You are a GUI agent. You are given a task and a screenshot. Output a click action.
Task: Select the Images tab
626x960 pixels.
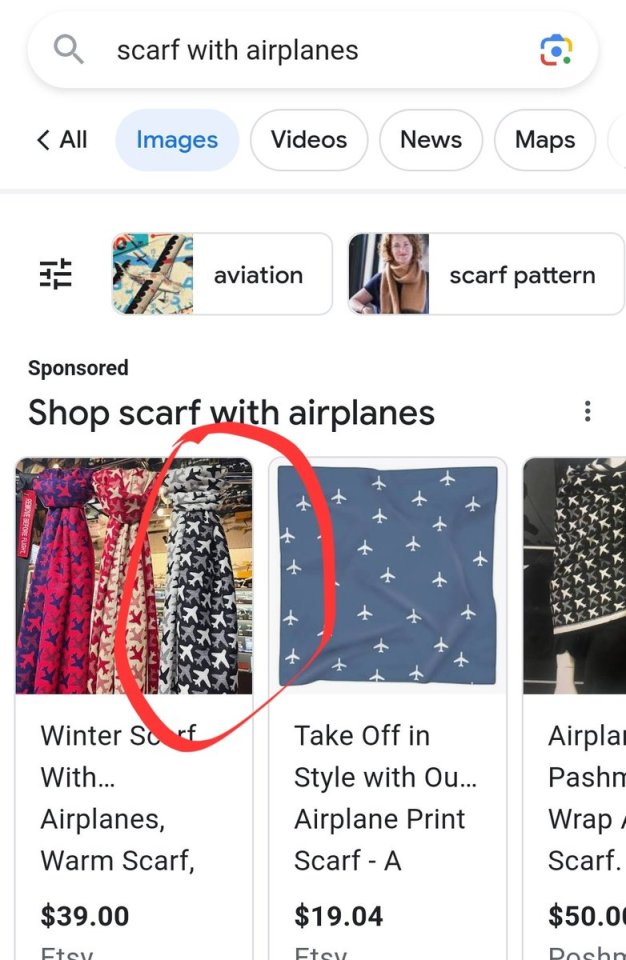point(177,140)
